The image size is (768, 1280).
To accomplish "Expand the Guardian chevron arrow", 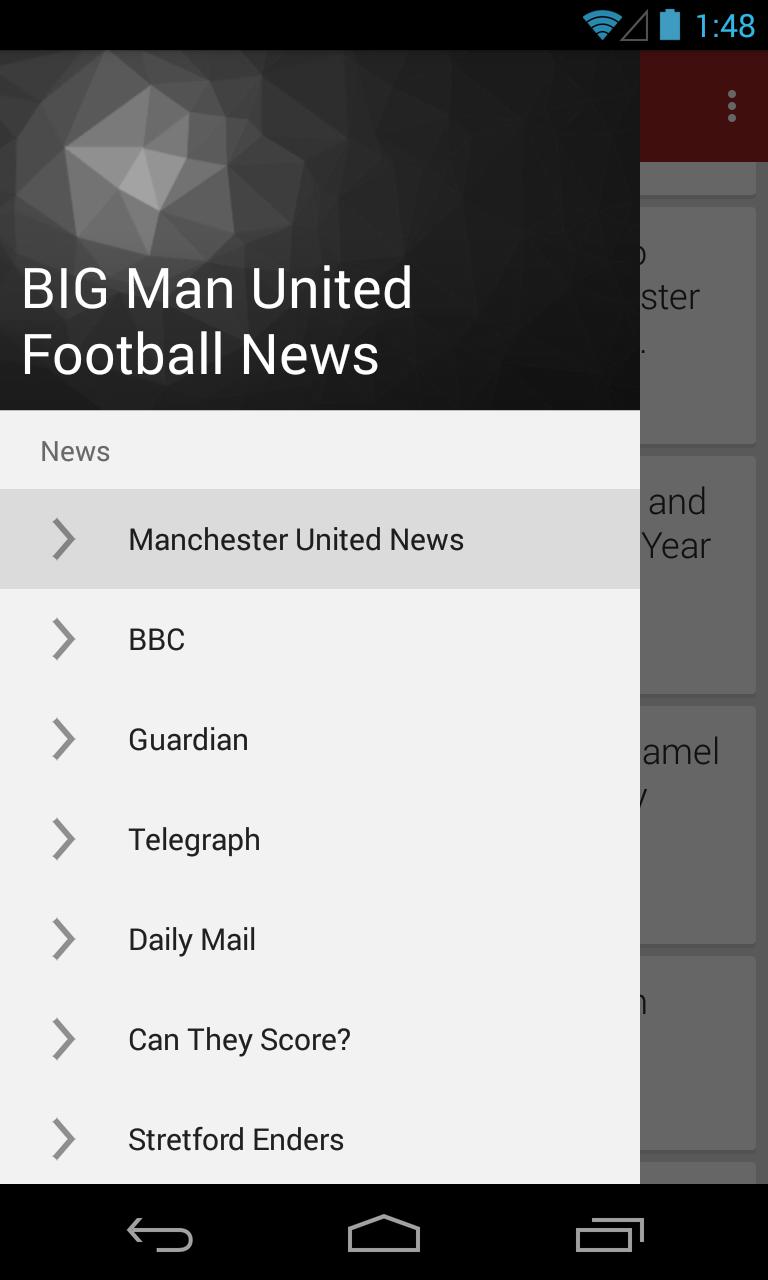I will [x=62, y=739].
